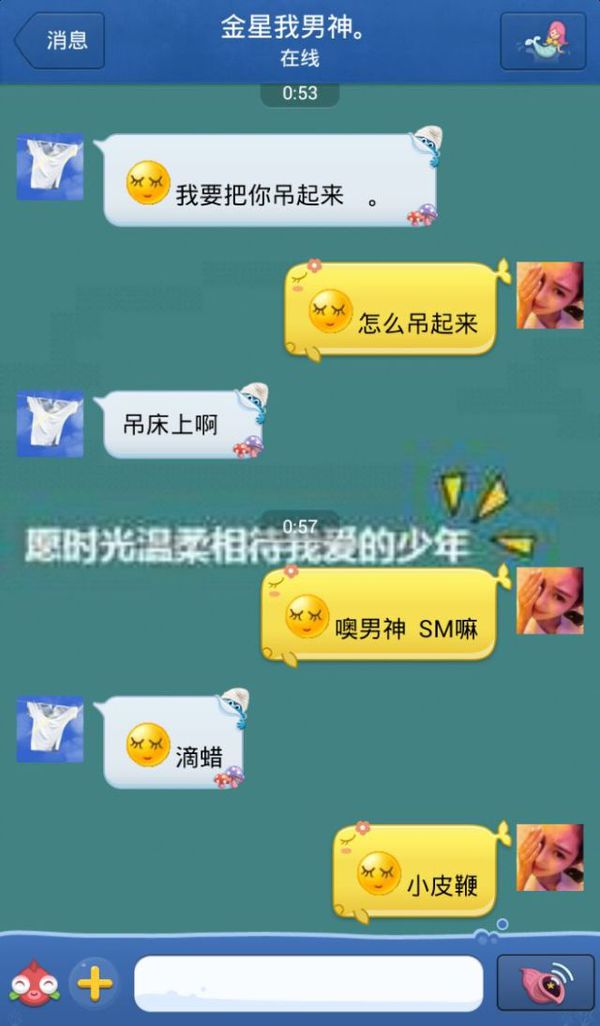Tap the voice message shell button
Viewport: 600px width, 1026px height.
pos(544,983)
